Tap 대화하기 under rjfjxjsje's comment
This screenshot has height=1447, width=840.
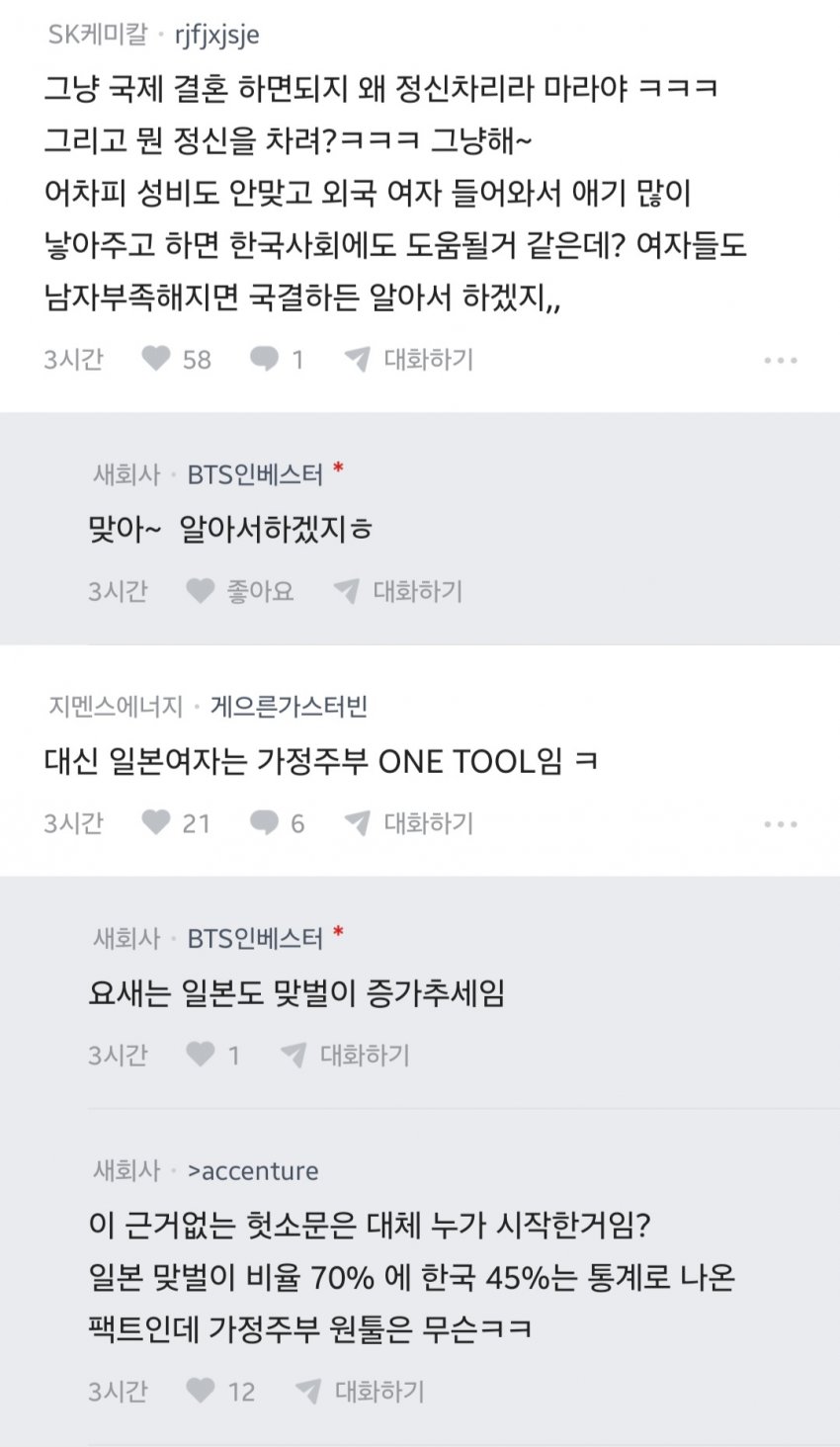[409, 359]
